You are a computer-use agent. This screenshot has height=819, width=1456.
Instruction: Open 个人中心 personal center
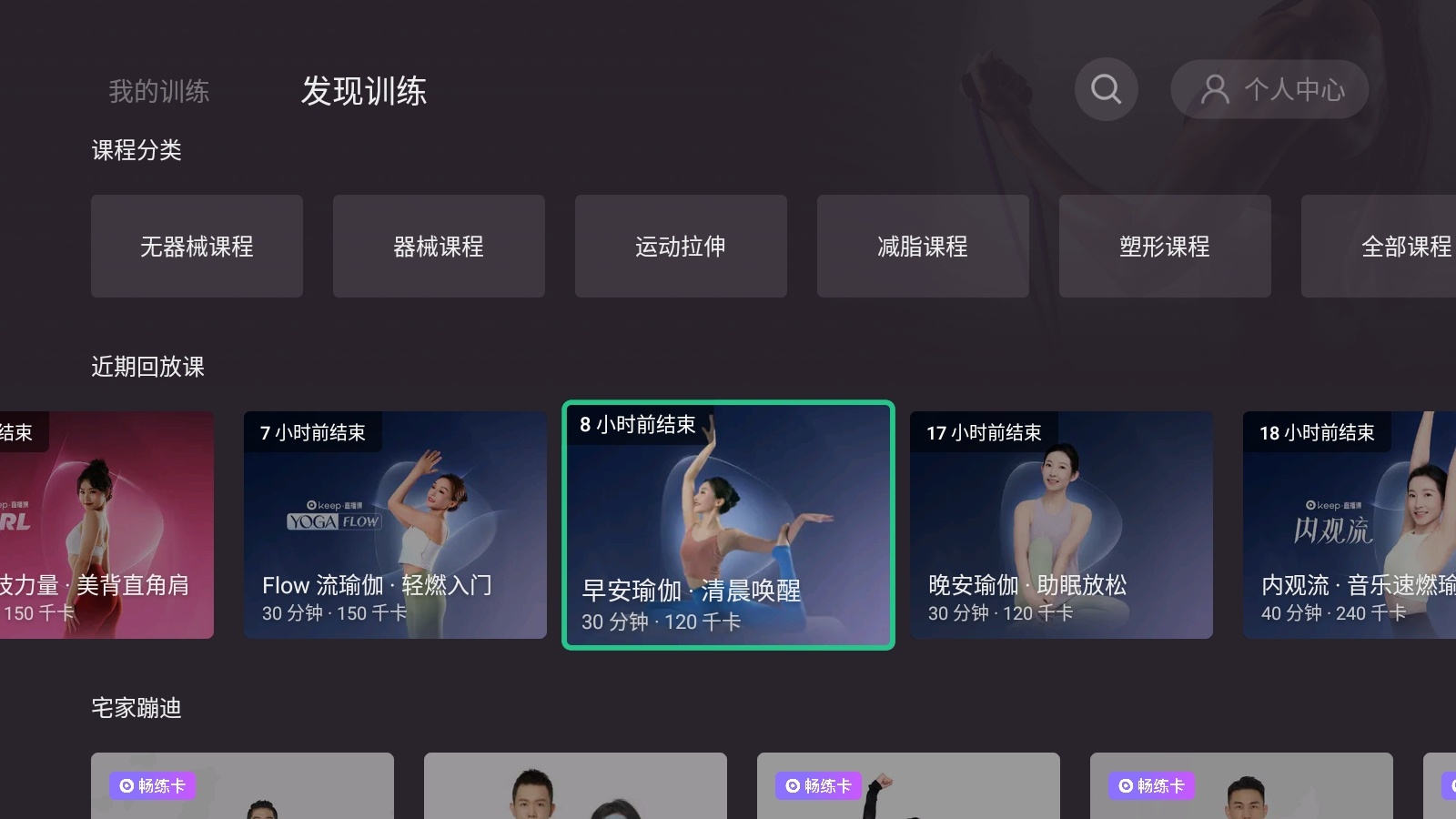point(1269,89)
